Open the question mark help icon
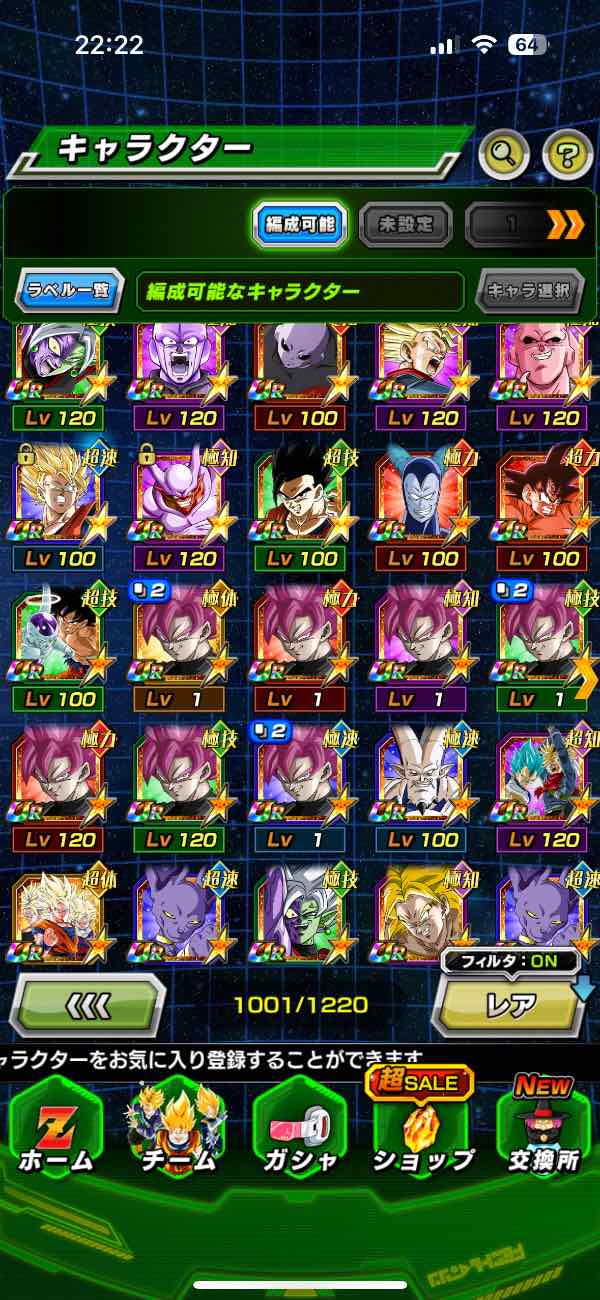600x1300 pixels. coord(567,153)
